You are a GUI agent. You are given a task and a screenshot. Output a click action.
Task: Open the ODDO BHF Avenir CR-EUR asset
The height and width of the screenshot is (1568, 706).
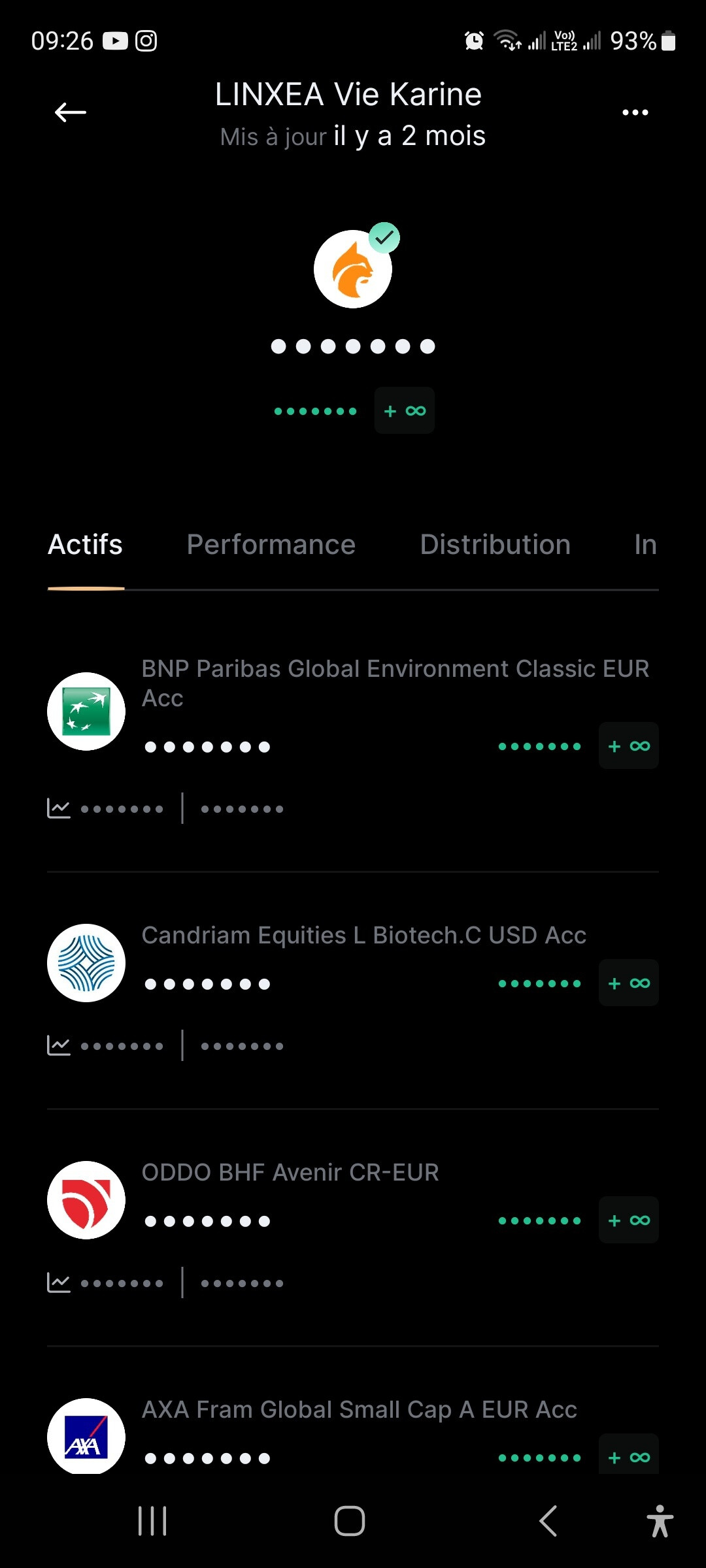tap(353, 1228)
